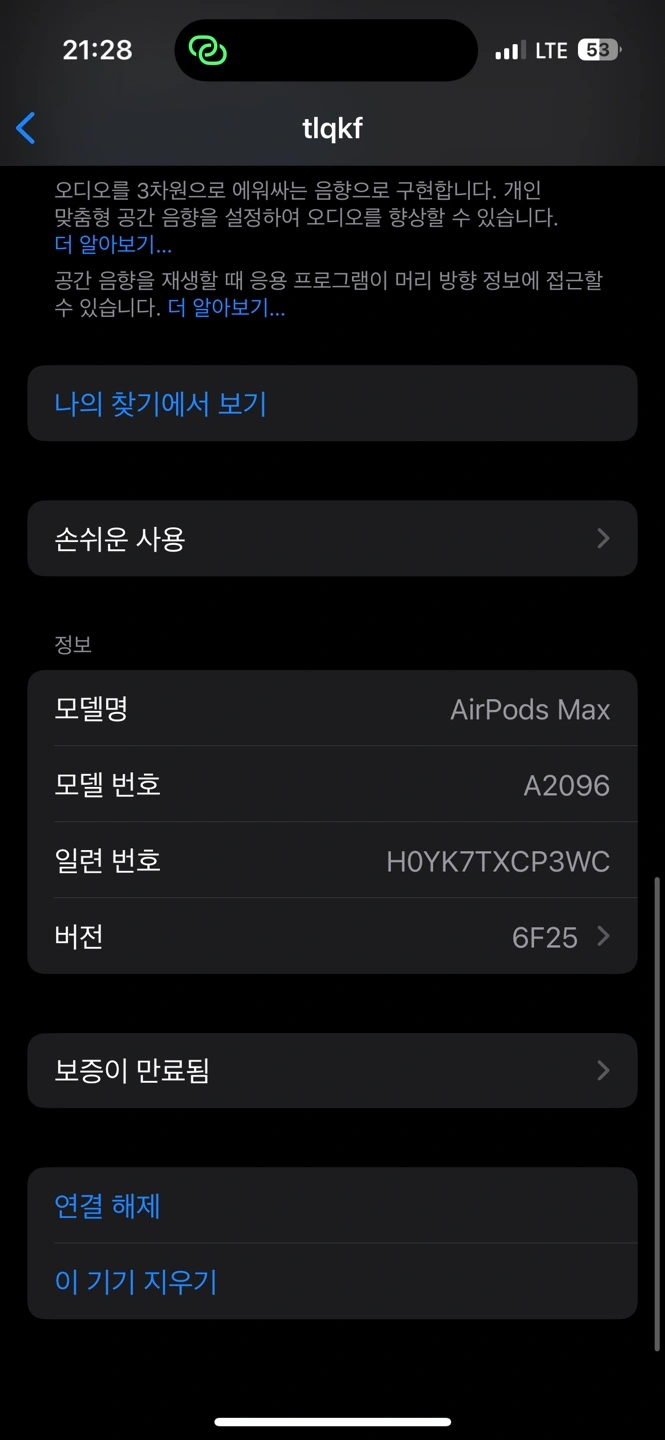Open the first 더 알아보기 link about spatial audio

point(113,245)
